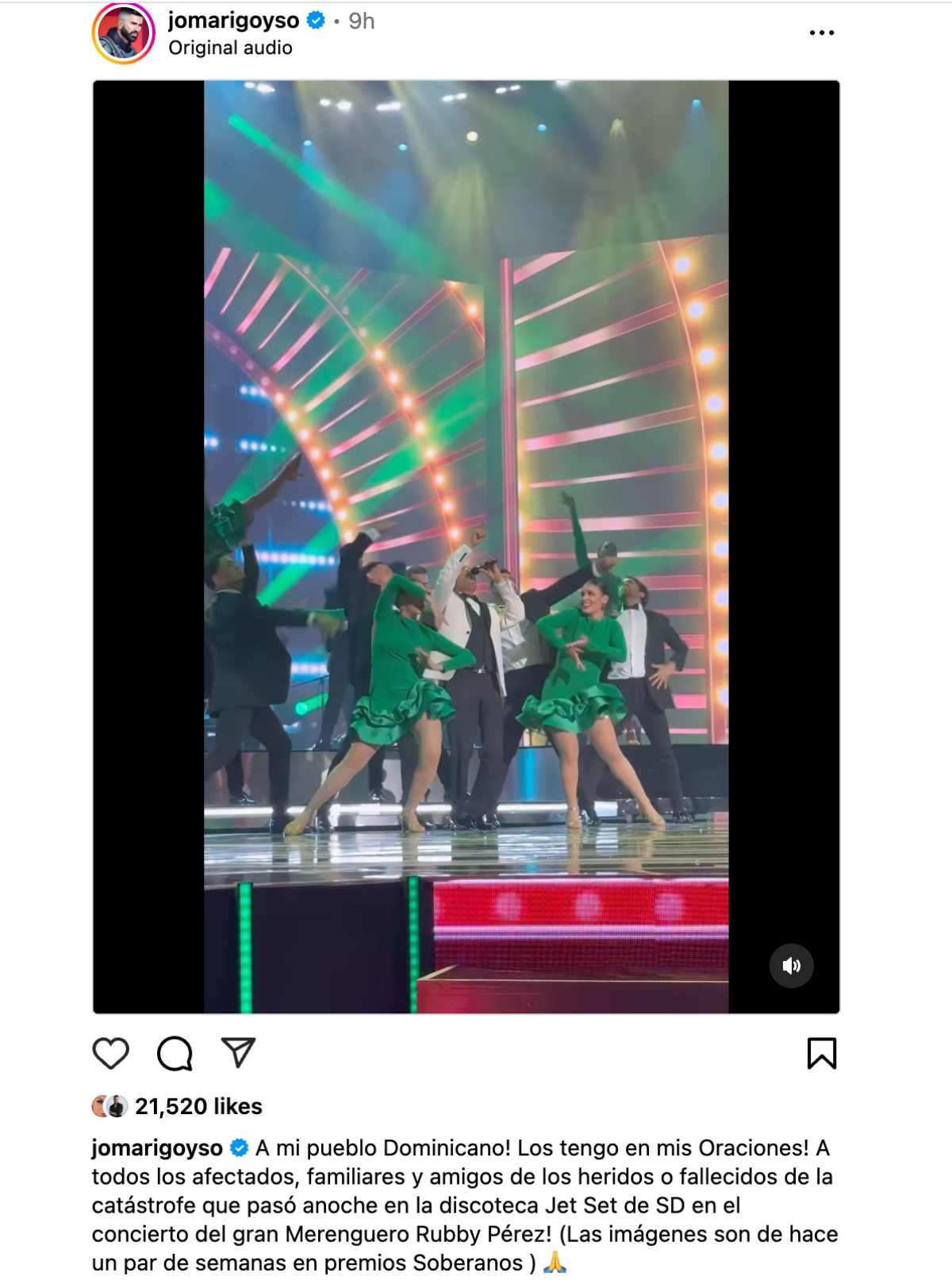Share the post with the paper plane icon

pos(238,1053)
